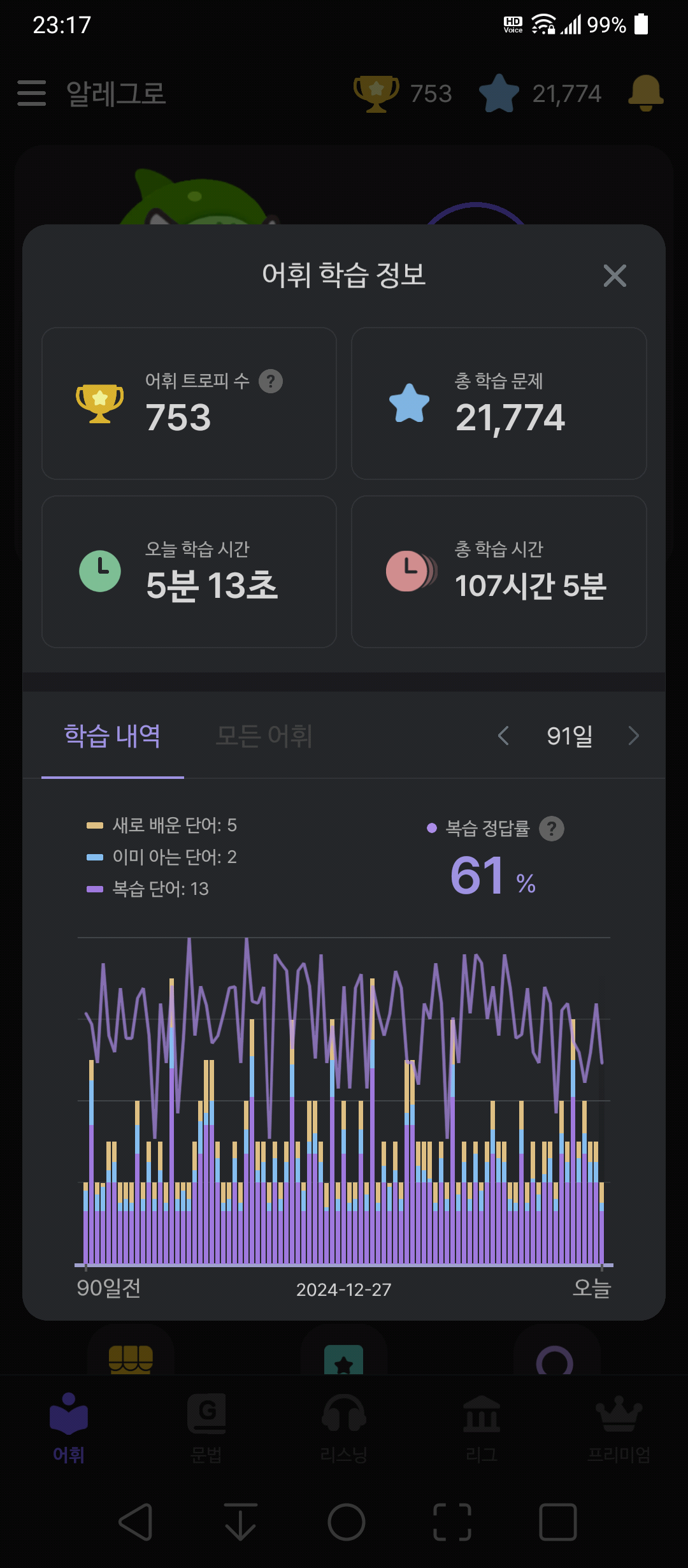Go to the system home screen
Viewport: 688px width, 1568px height.
(x=346, y=1522)
